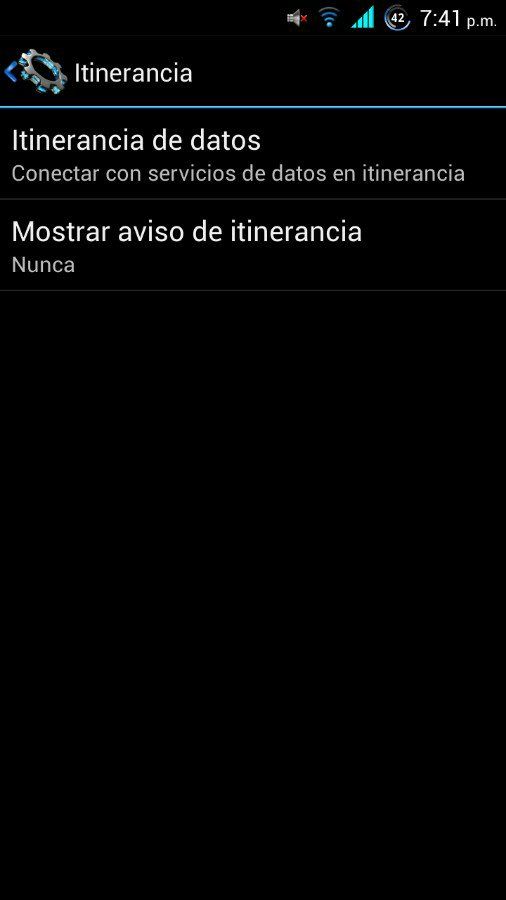Image resolution: width=506 pixels, height=900 pixels.
Task: Go back using the settings gear arrow
Action: coord(36,72)
